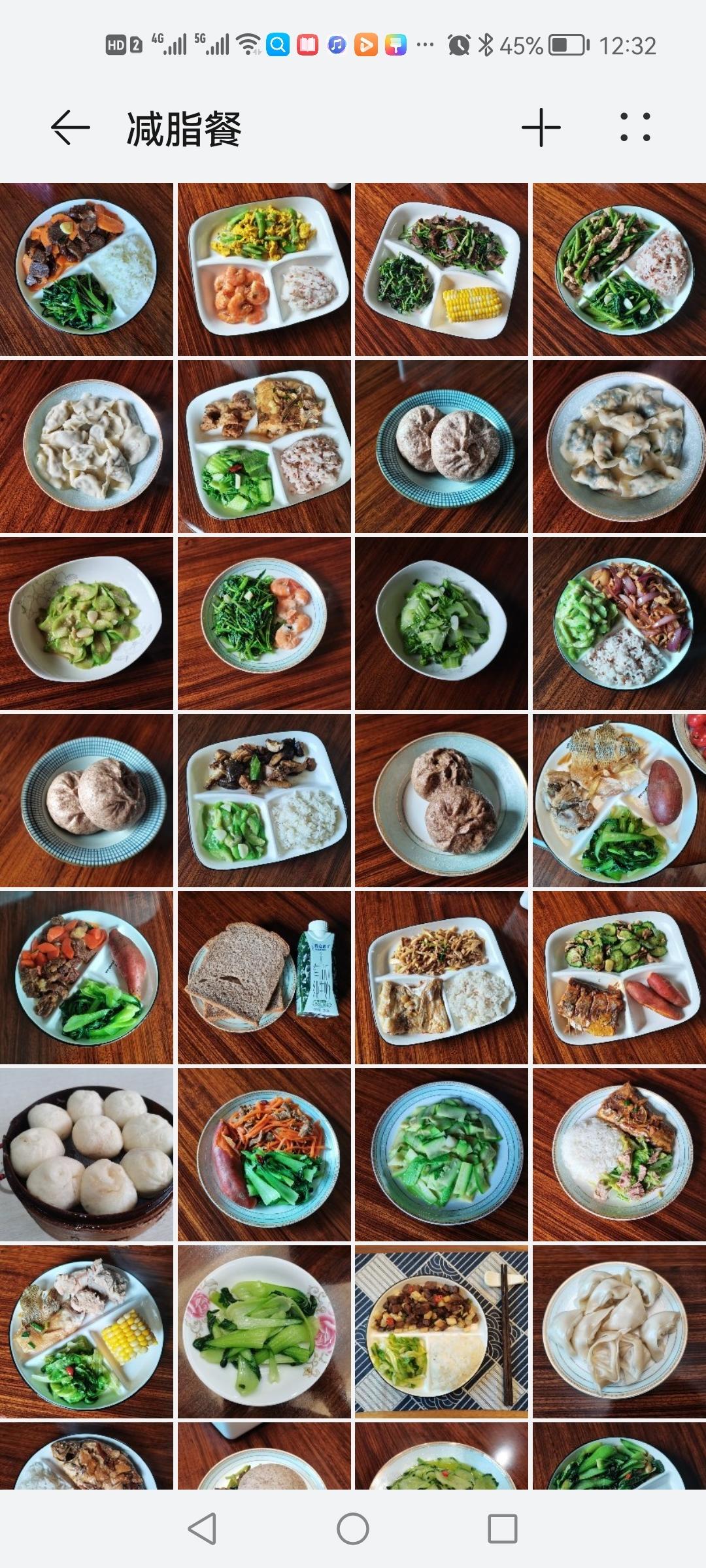Add photos with the plus icon
The height and width of the screenshot is (1568, 706).
click(541, 127)
